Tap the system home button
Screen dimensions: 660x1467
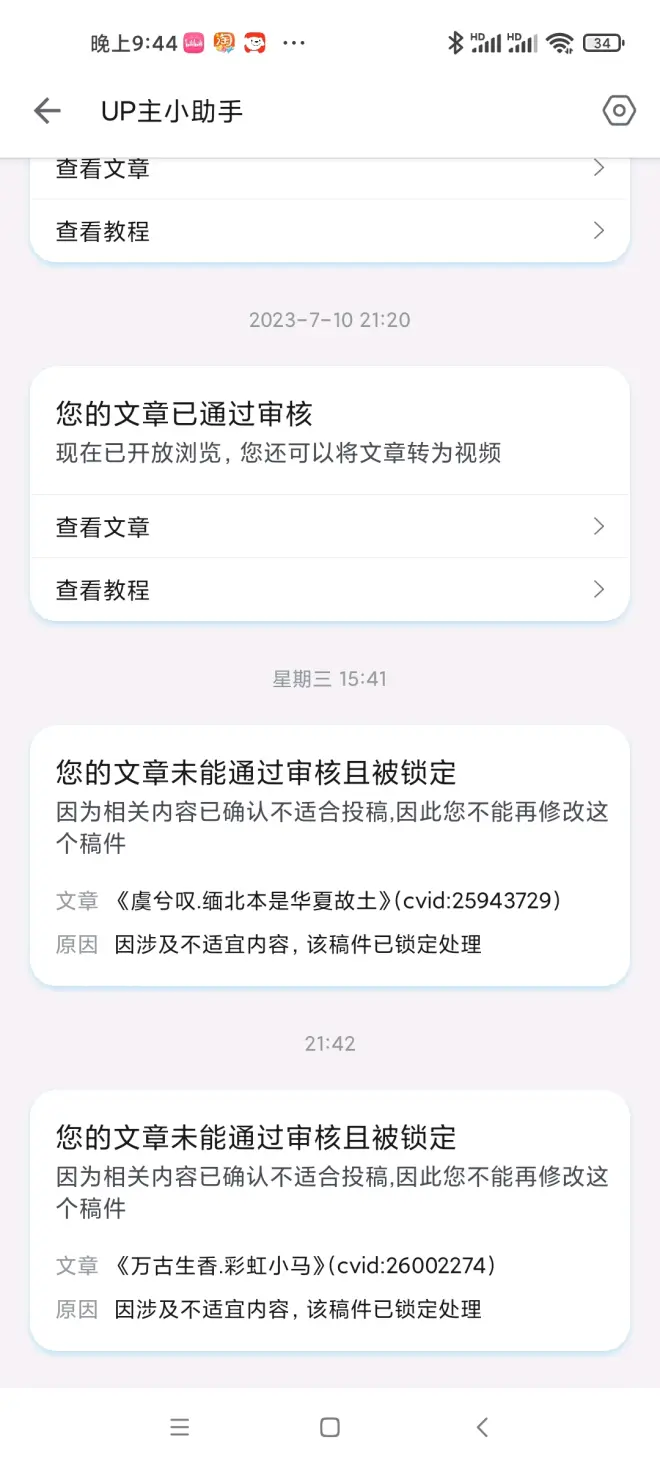[330, 1427]
